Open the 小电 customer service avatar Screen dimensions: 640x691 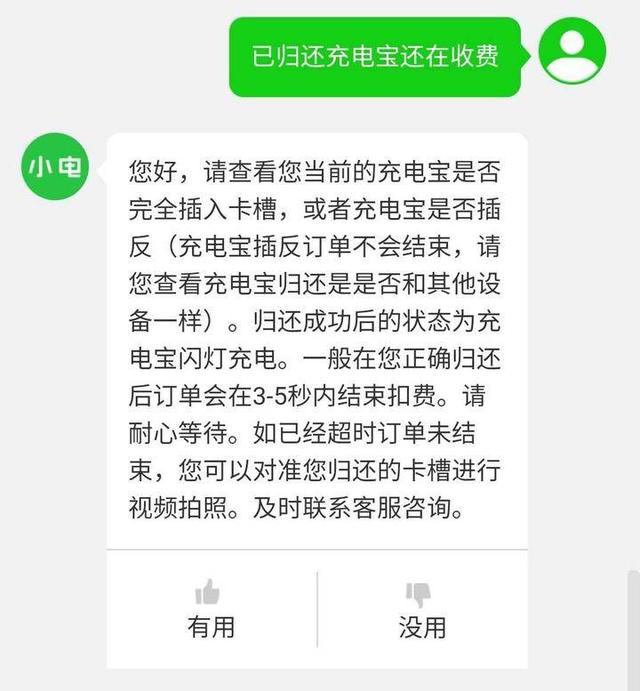click(54, 166)
